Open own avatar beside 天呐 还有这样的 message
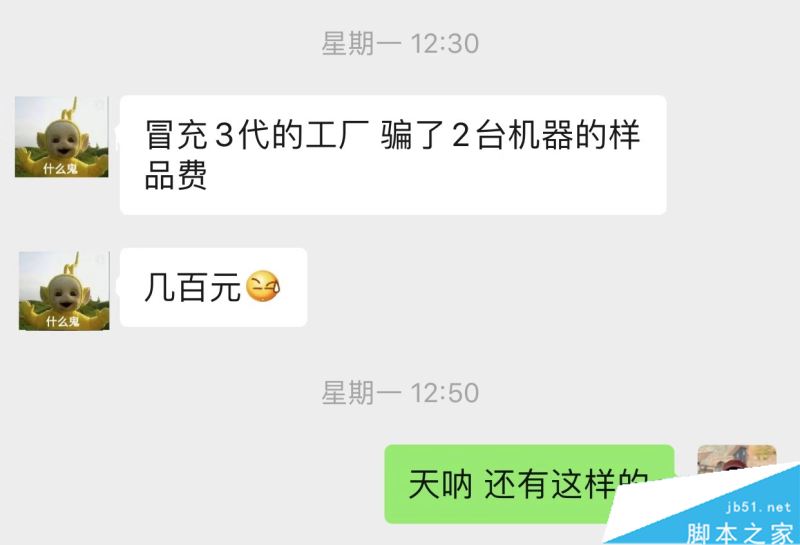This screenshot has height=545, width=800. click(x=736, y=472)
